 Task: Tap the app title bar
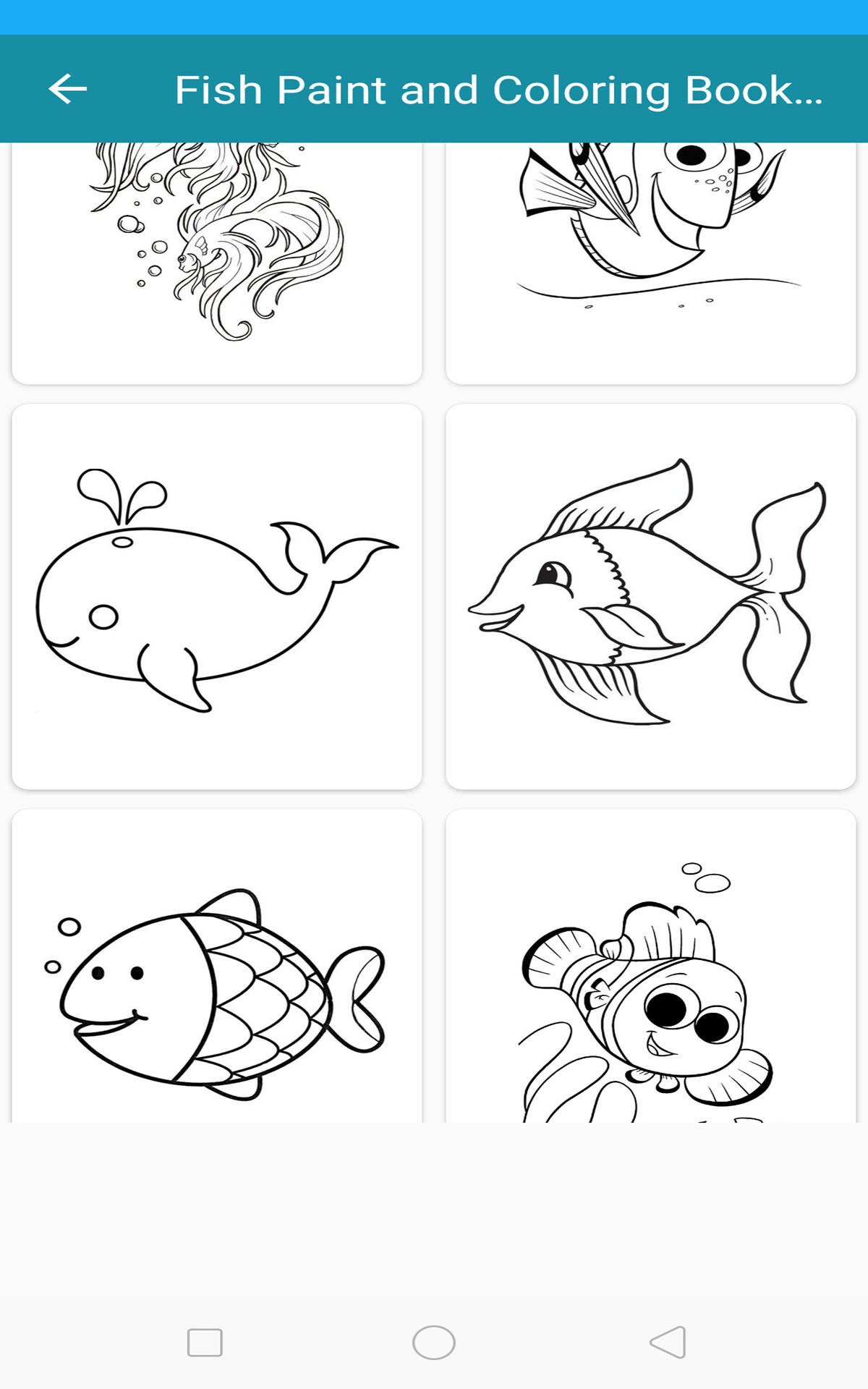point(434,89)
